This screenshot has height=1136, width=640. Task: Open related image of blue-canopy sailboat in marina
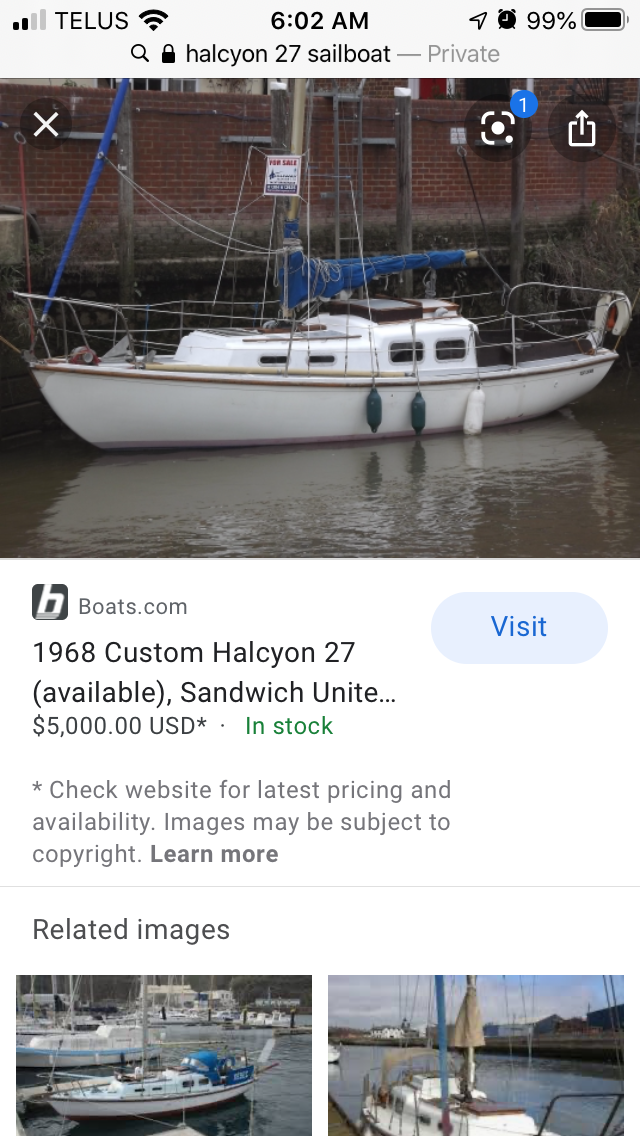coord(164,1055)
